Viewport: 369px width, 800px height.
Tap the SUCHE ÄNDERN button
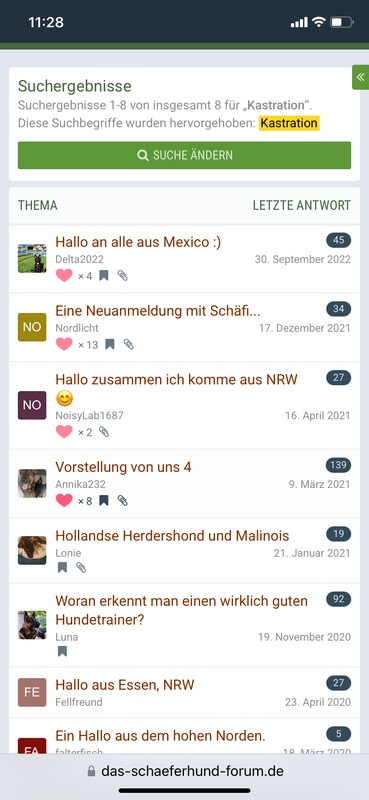184,155
